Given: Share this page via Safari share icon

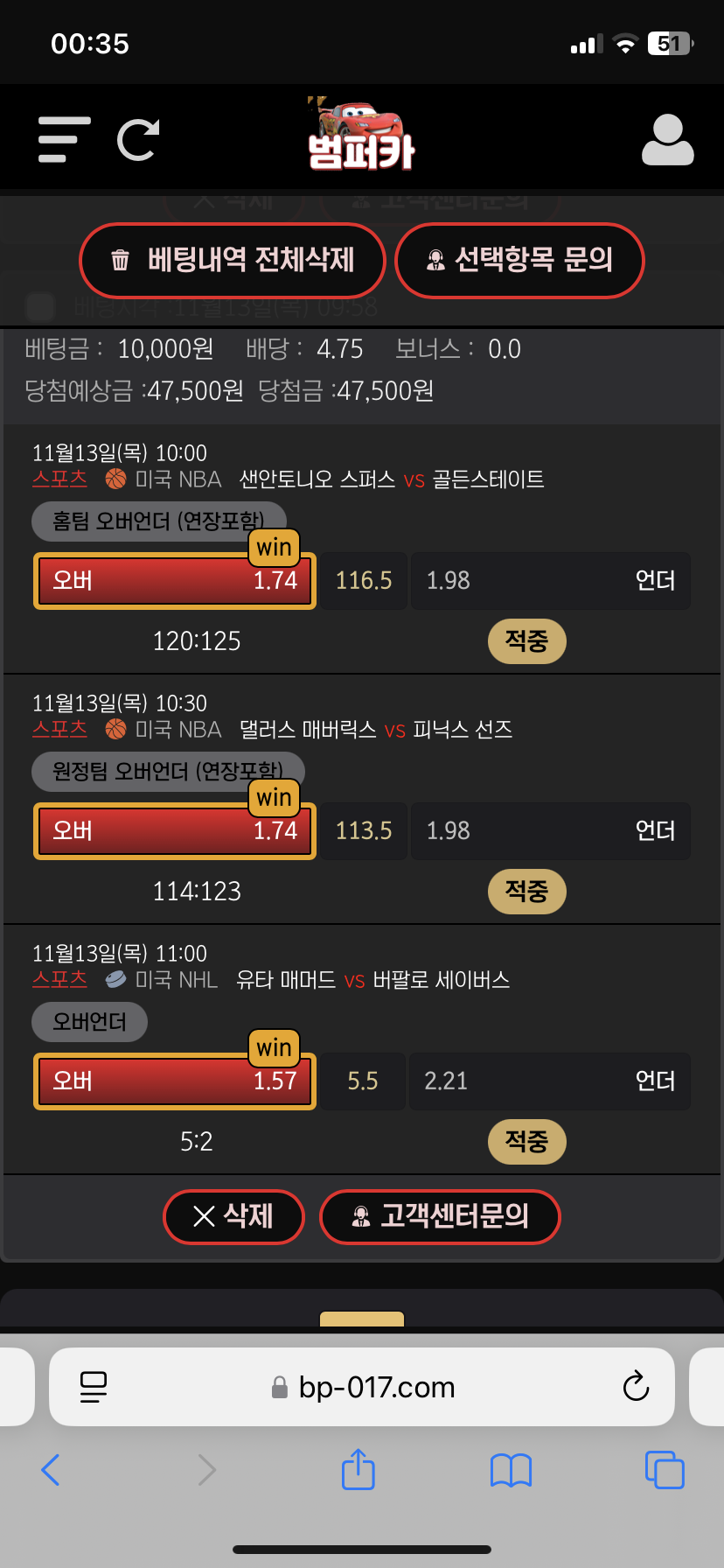Looking at the screenshot, I should (x=358, y=1470).
